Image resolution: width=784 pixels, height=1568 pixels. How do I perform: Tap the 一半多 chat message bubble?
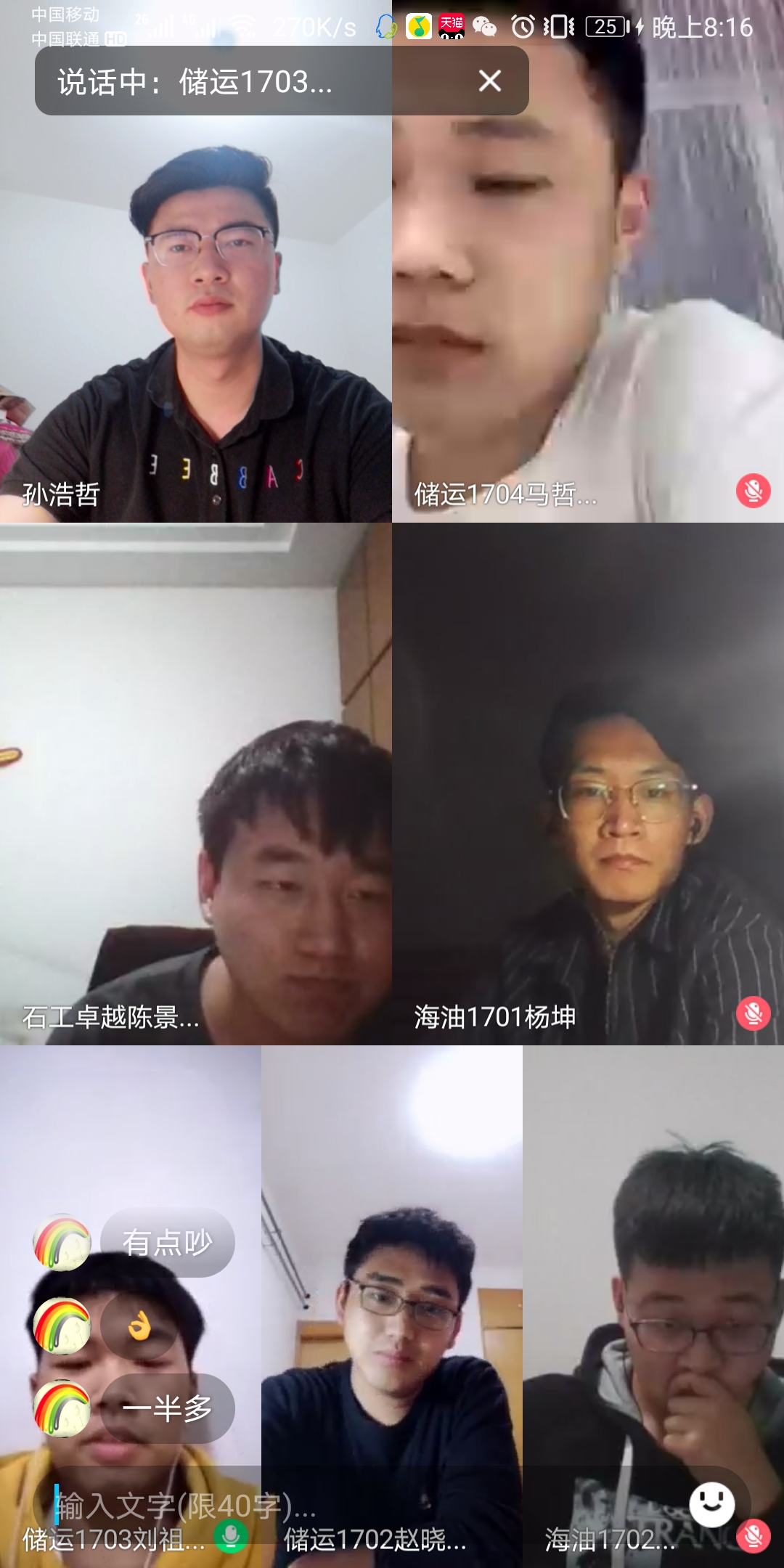168,1408
